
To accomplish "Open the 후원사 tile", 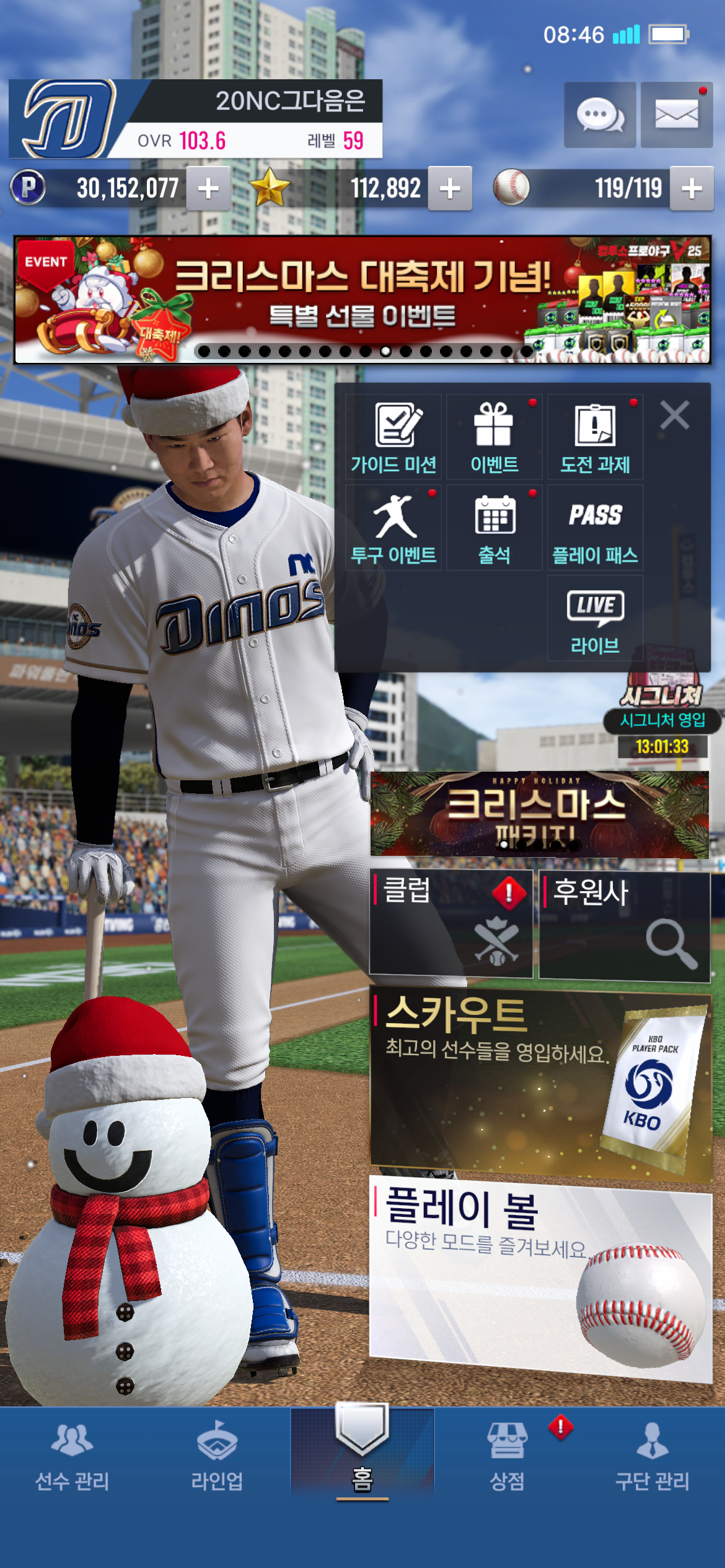I will click(624, 926).
